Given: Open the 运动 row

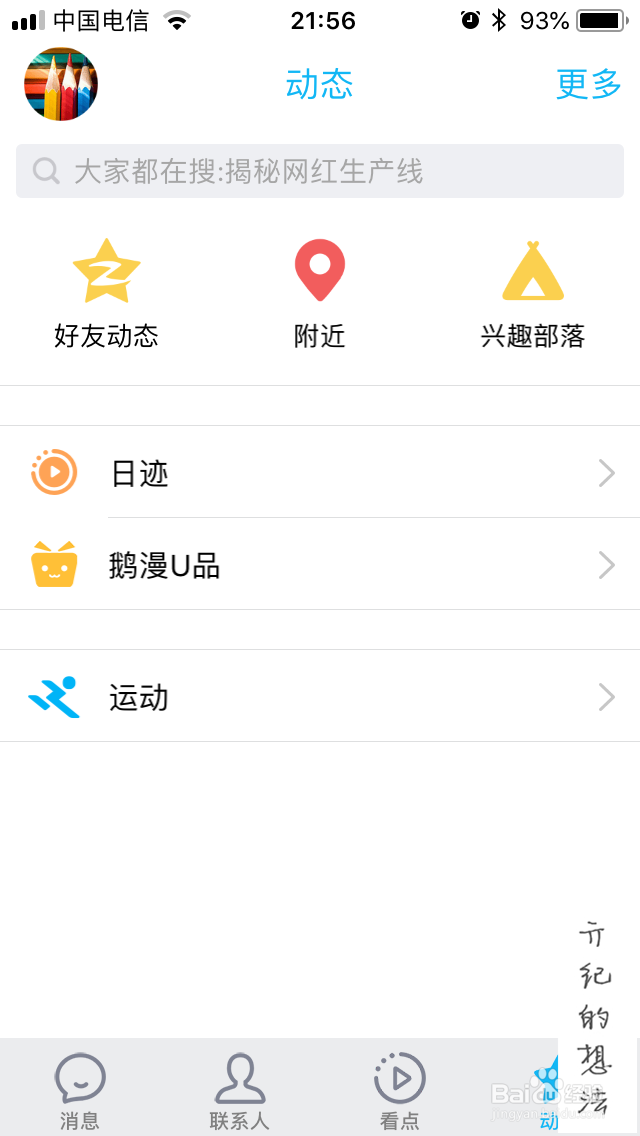Looking at the screenshot, I should click(x=320, y=697).
